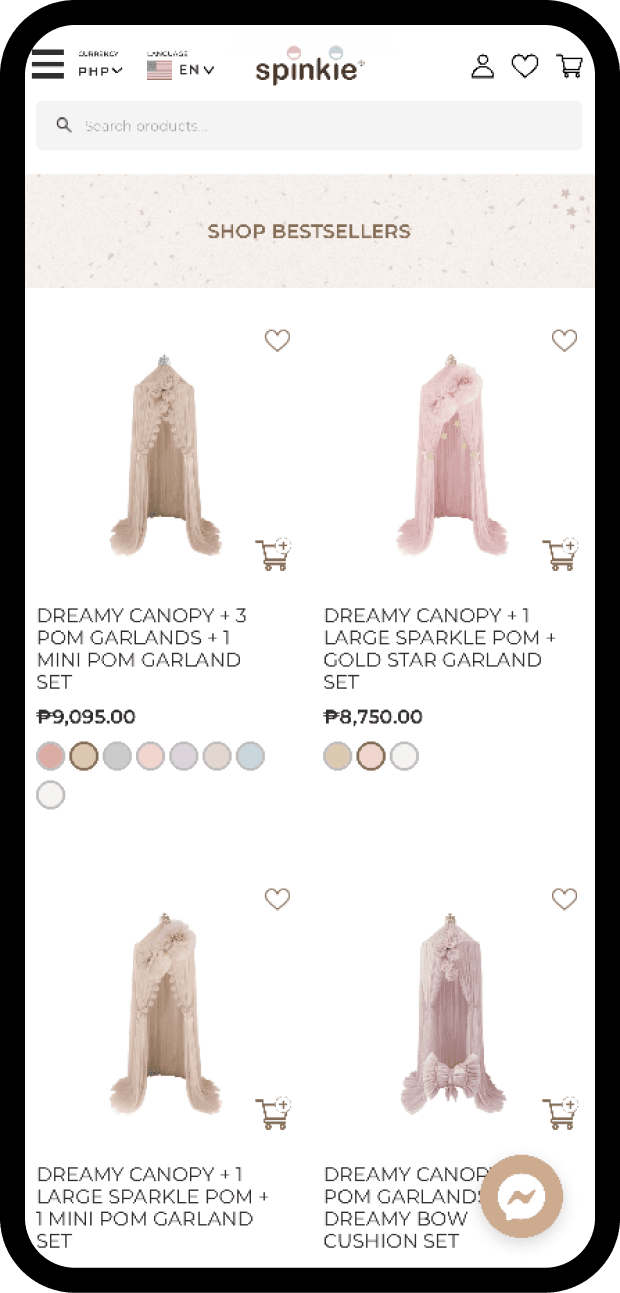Open the user account icon
Image resolution: width=620 pixels, height=1293 pixels.
483,66
